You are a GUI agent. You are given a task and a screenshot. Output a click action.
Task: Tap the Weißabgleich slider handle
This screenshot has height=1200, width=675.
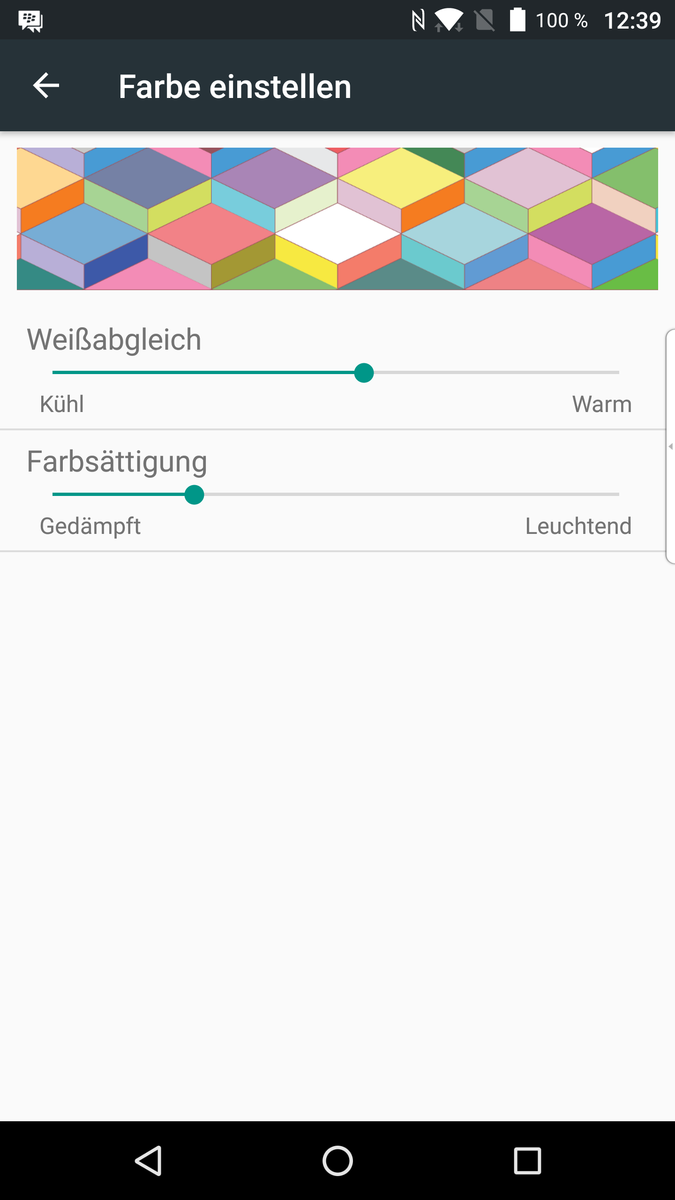pos(364,373)
